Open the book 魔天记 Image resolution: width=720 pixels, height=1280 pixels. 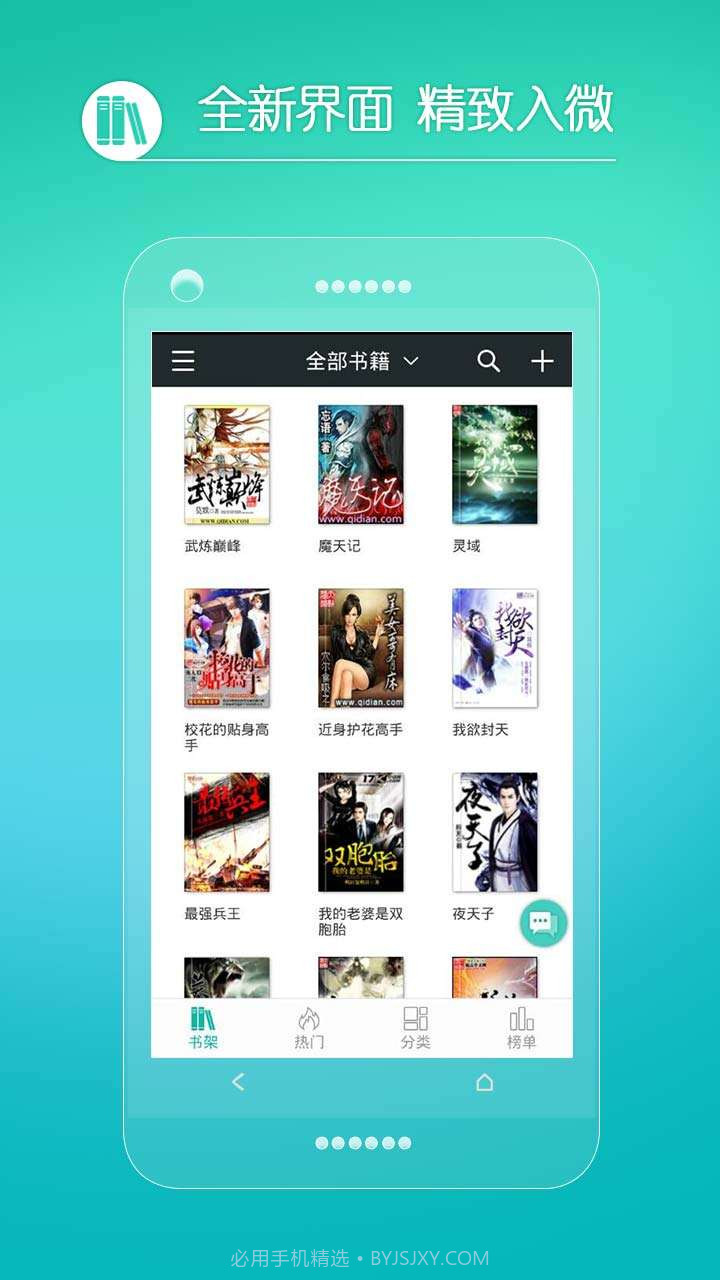click(x=360, y=463)
